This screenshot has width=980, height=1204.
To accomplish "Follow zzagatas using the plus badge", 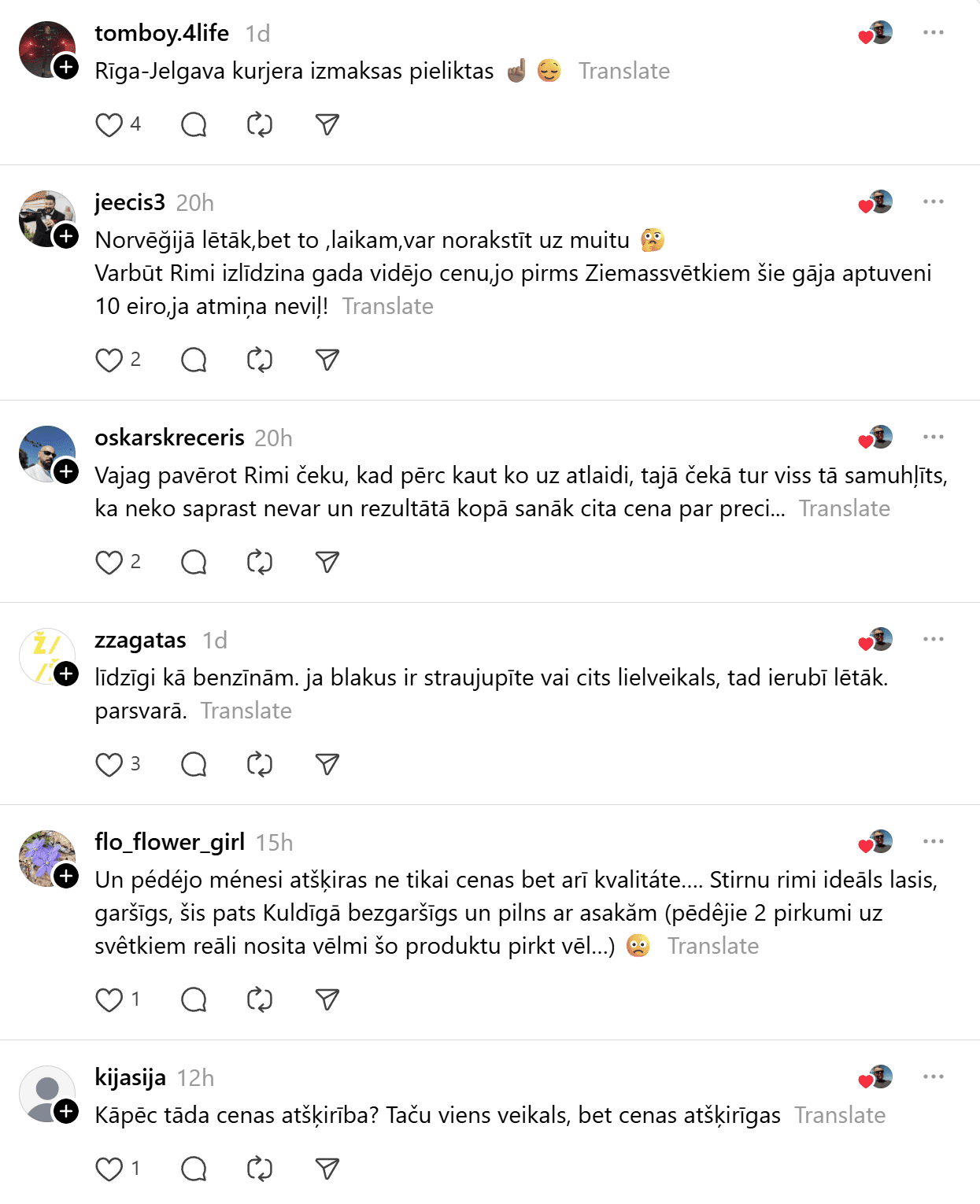I will point(66,674).
